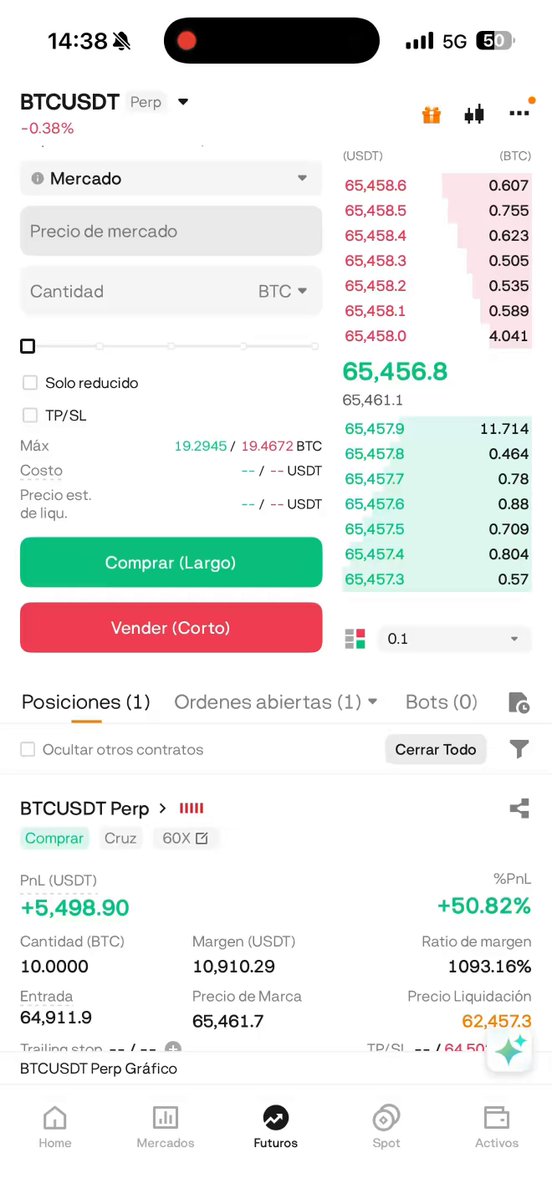The width and height of the screenshot is (552, 1199).
Task: Open the gift rewards icon
Action: [x=431, y=115]
